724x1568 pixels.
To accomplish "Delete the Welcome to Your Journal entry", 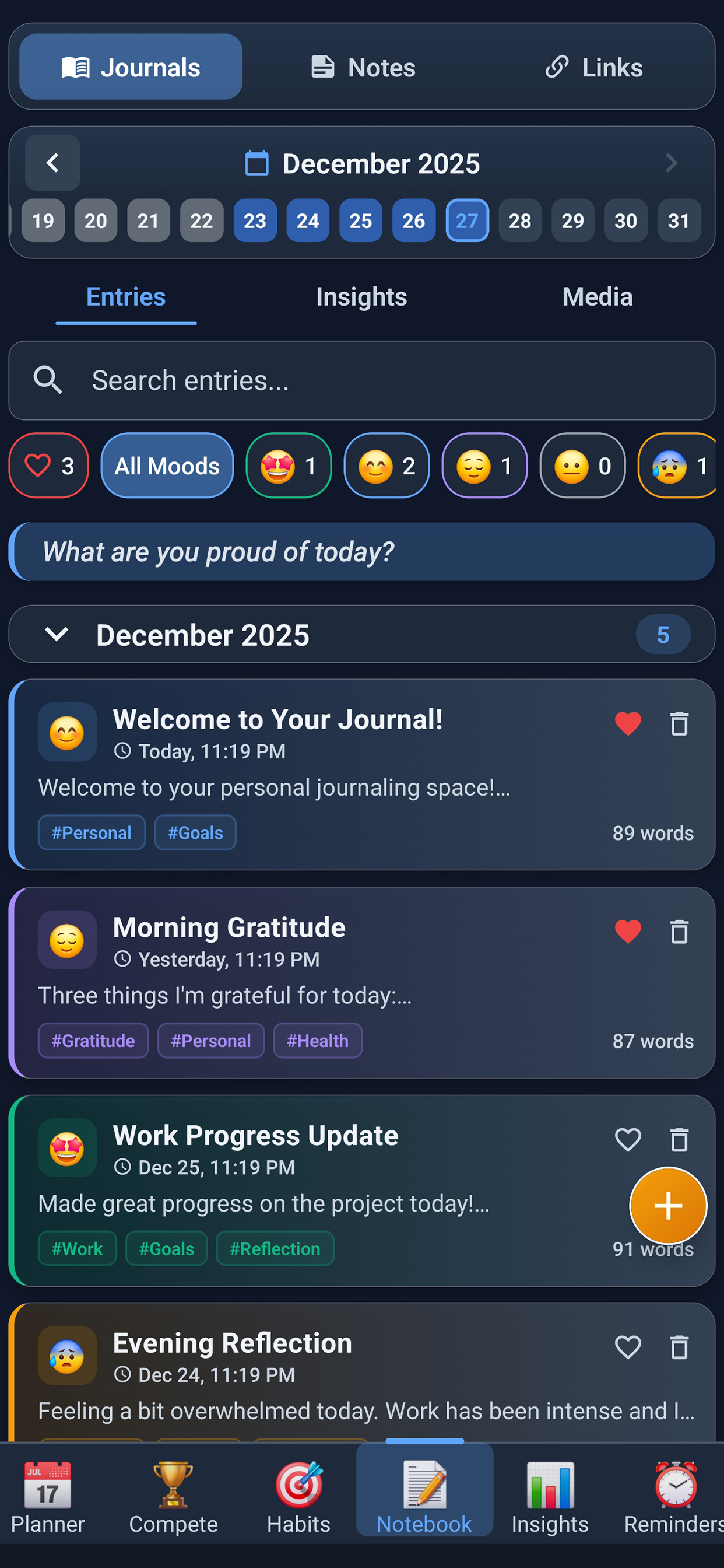I will [679, 724].
